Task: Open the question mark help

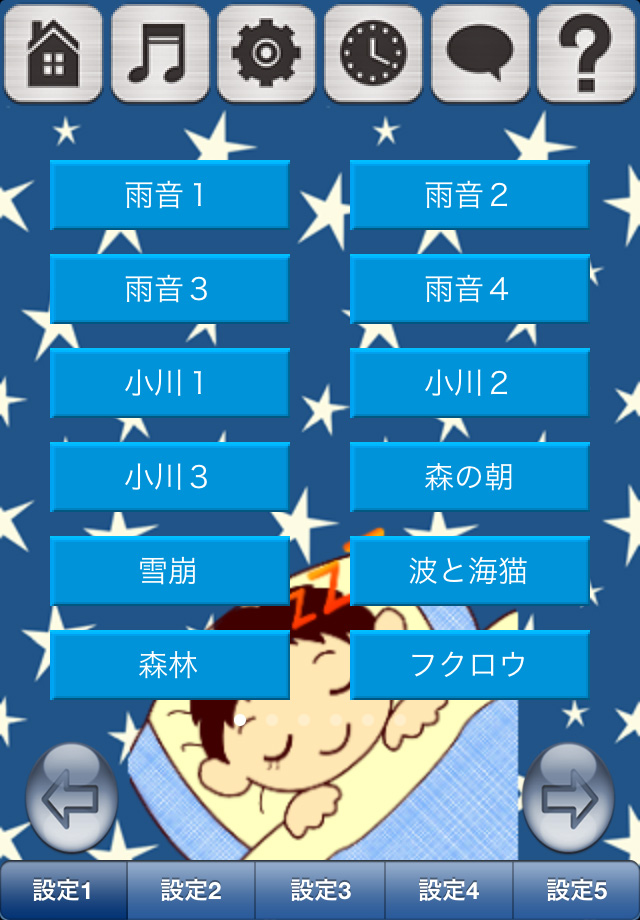Action: (x=586, y=53)
